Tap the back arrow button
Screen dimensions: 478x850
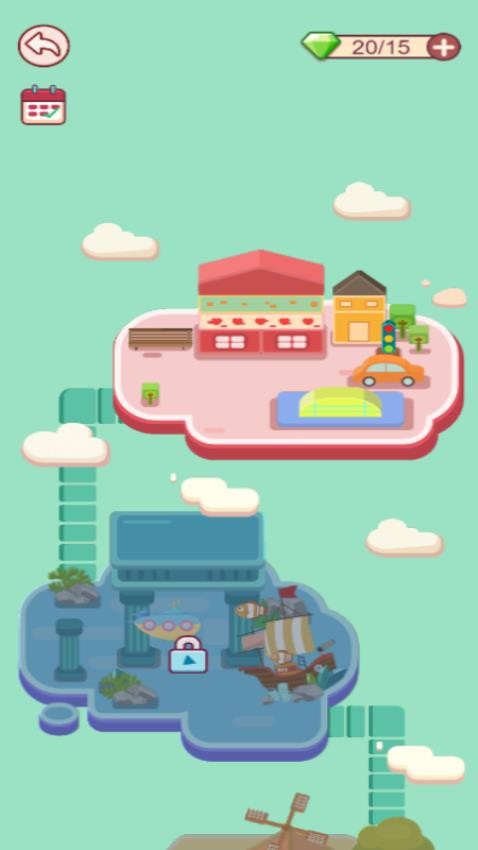point(44,46)
